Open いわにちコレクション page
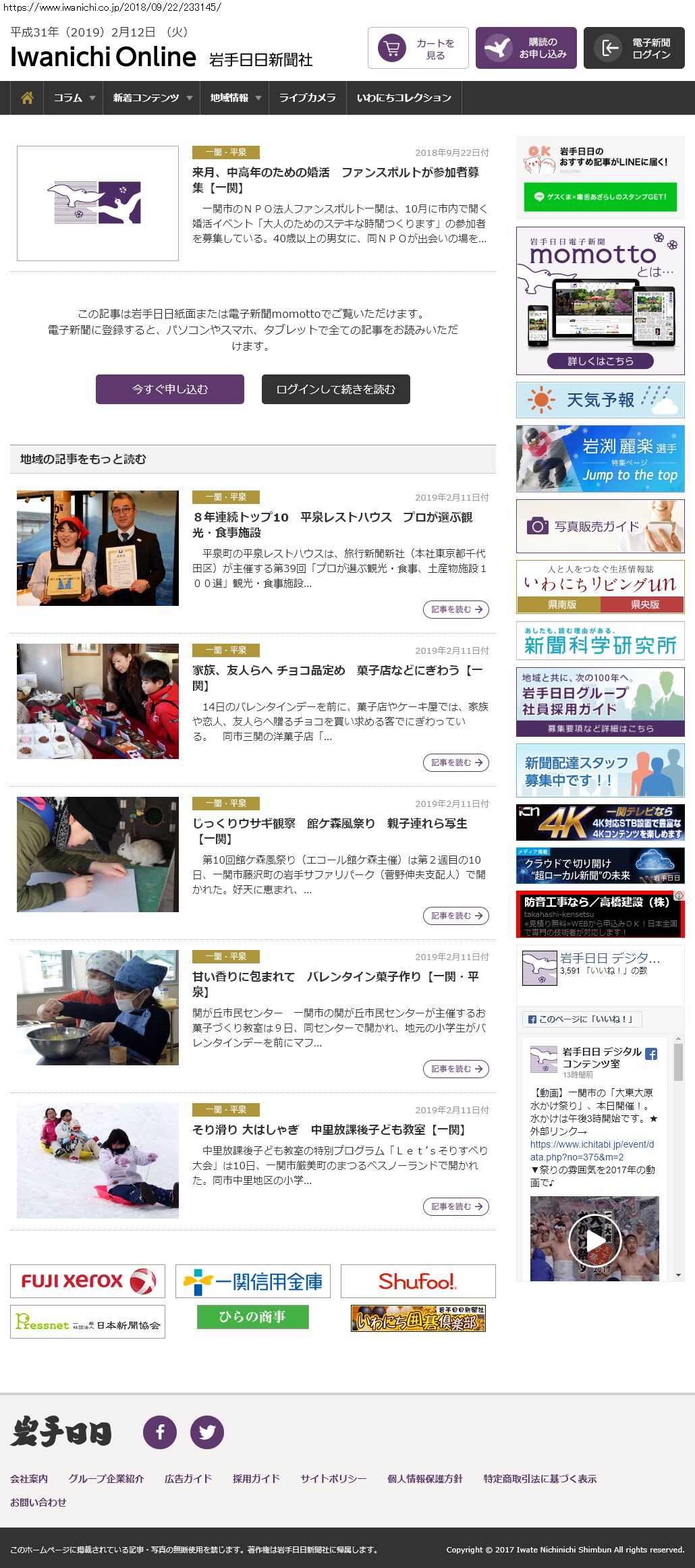The width and height of the screenshot is (695, 1568). (404, 98)
